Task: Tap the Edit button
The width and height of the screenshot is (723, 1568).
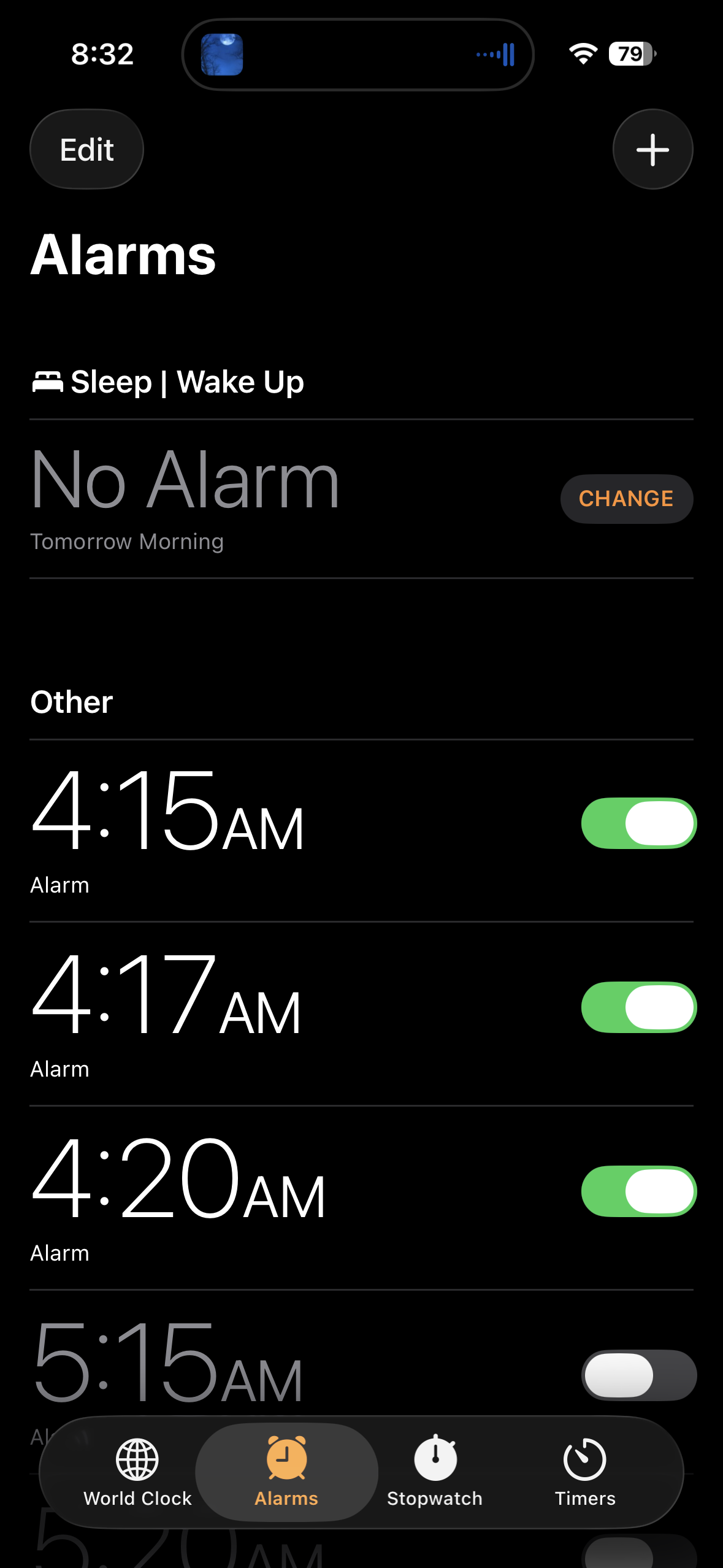Action: tap(86, 150)
